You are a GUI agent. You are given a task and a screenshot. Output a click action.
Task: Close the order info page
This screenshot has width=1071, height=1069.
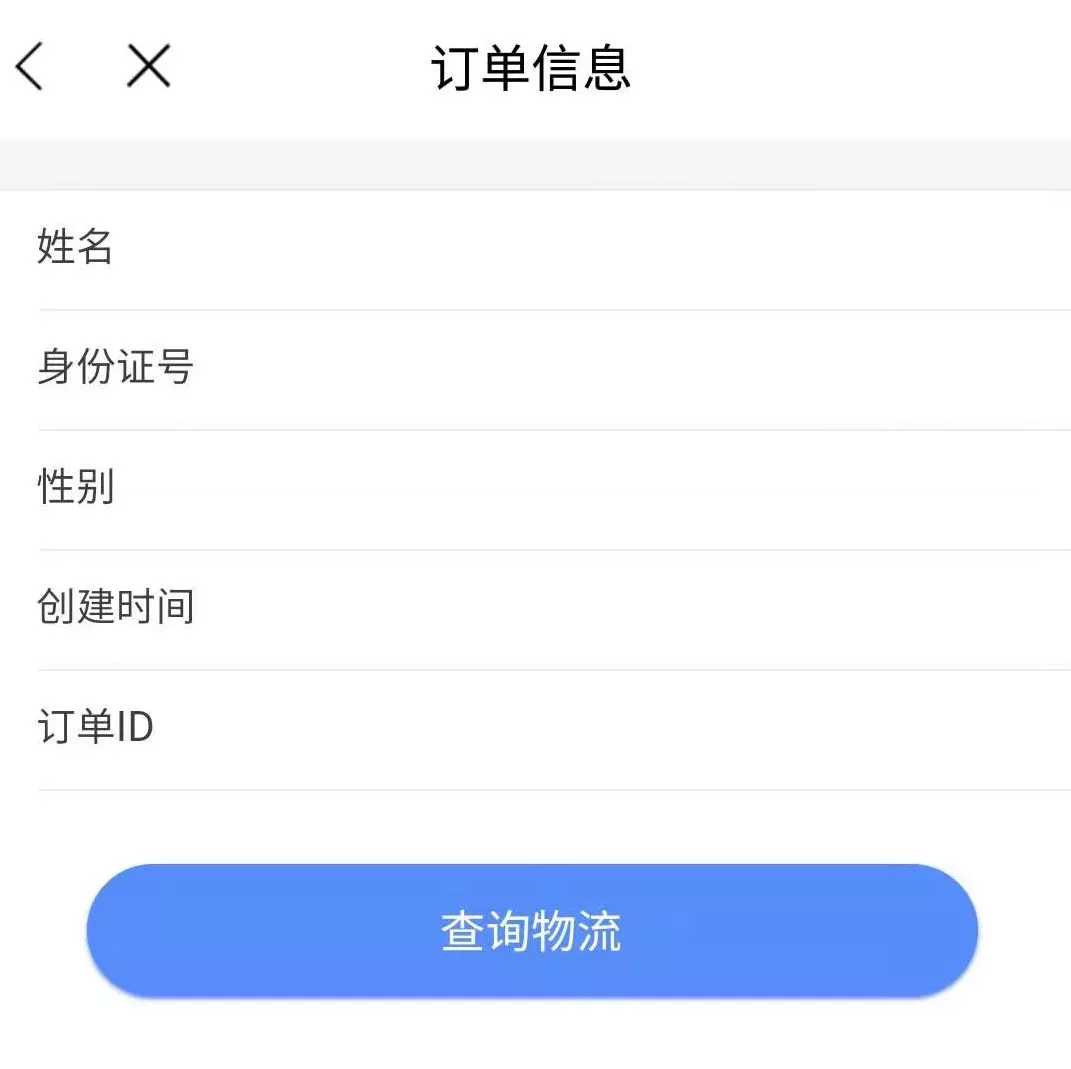[149, 67]
